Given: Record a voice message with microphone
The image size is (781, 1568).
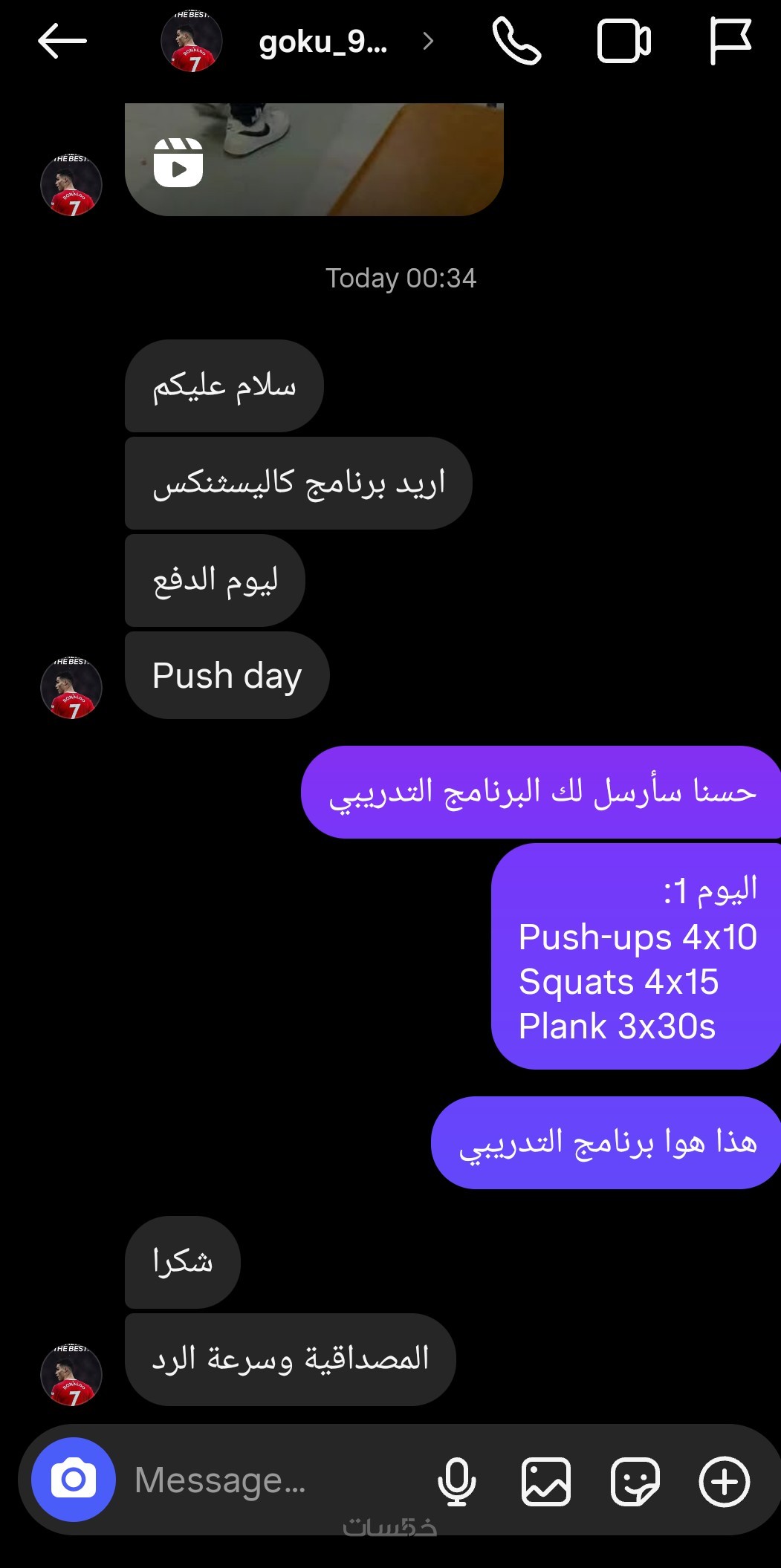Looking at the screenshot, I should 456,1481.
